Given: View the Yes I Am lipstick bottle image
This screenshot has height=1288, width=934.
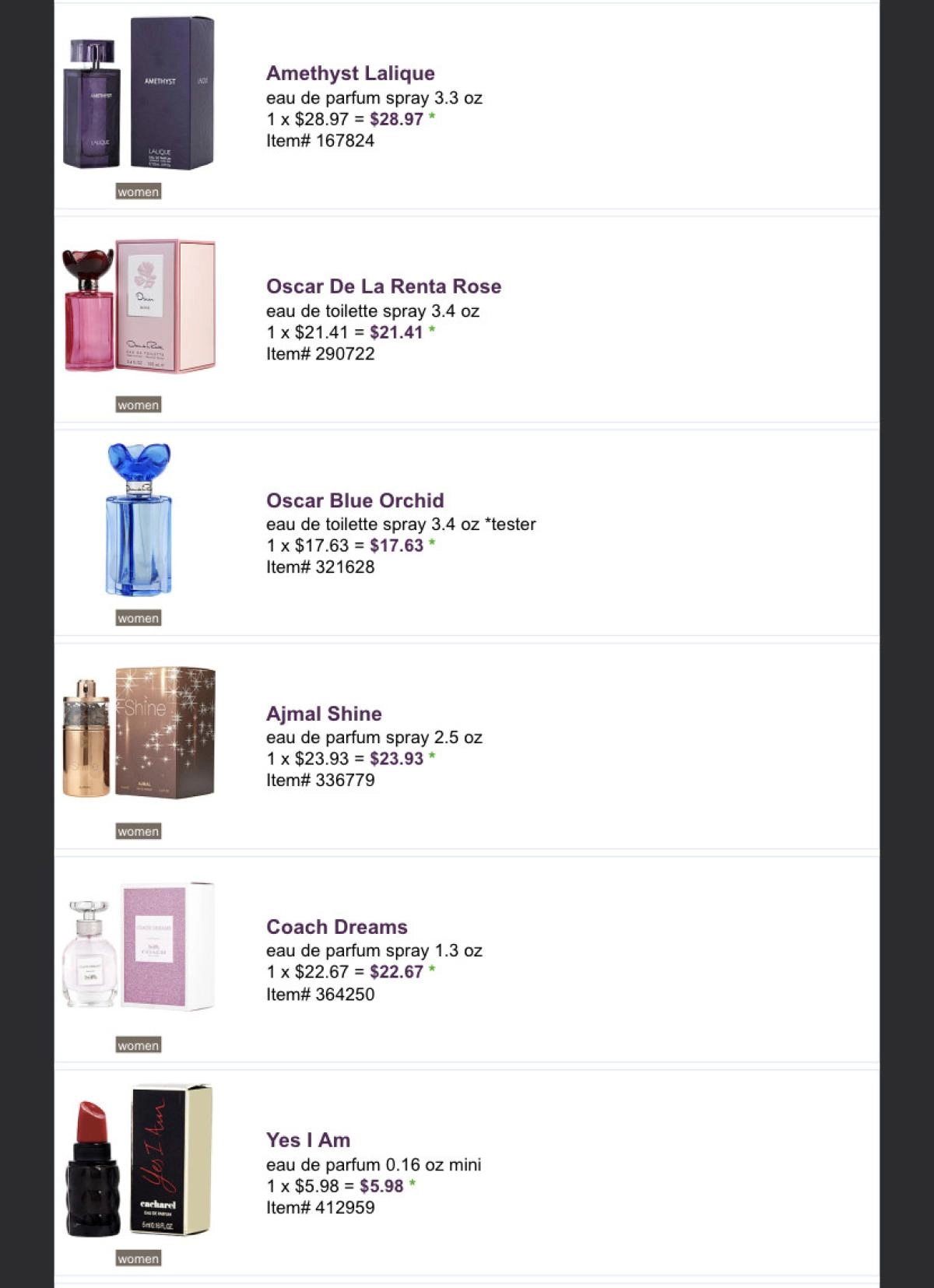Looking at the screenshot, I should click(139, 1160).
